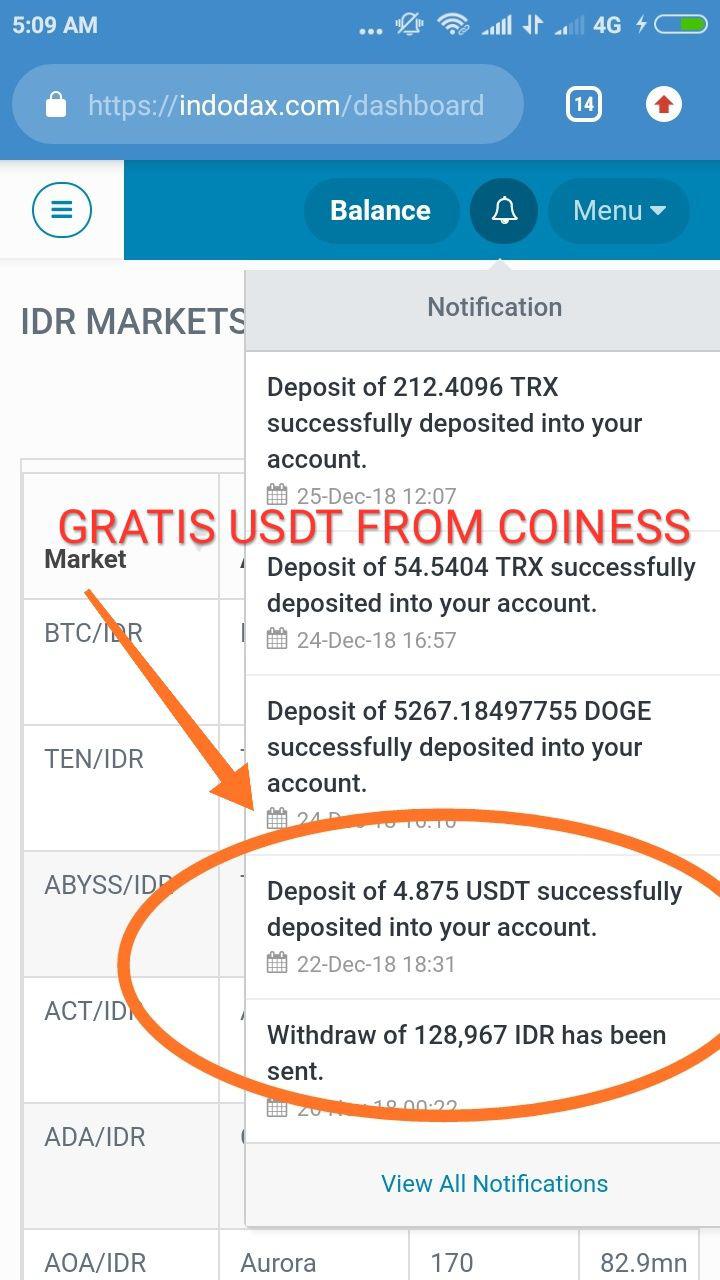Open the 212.4096 TRX deposit notification
The width and height of the screenshot is (720, 1280).
480,423
